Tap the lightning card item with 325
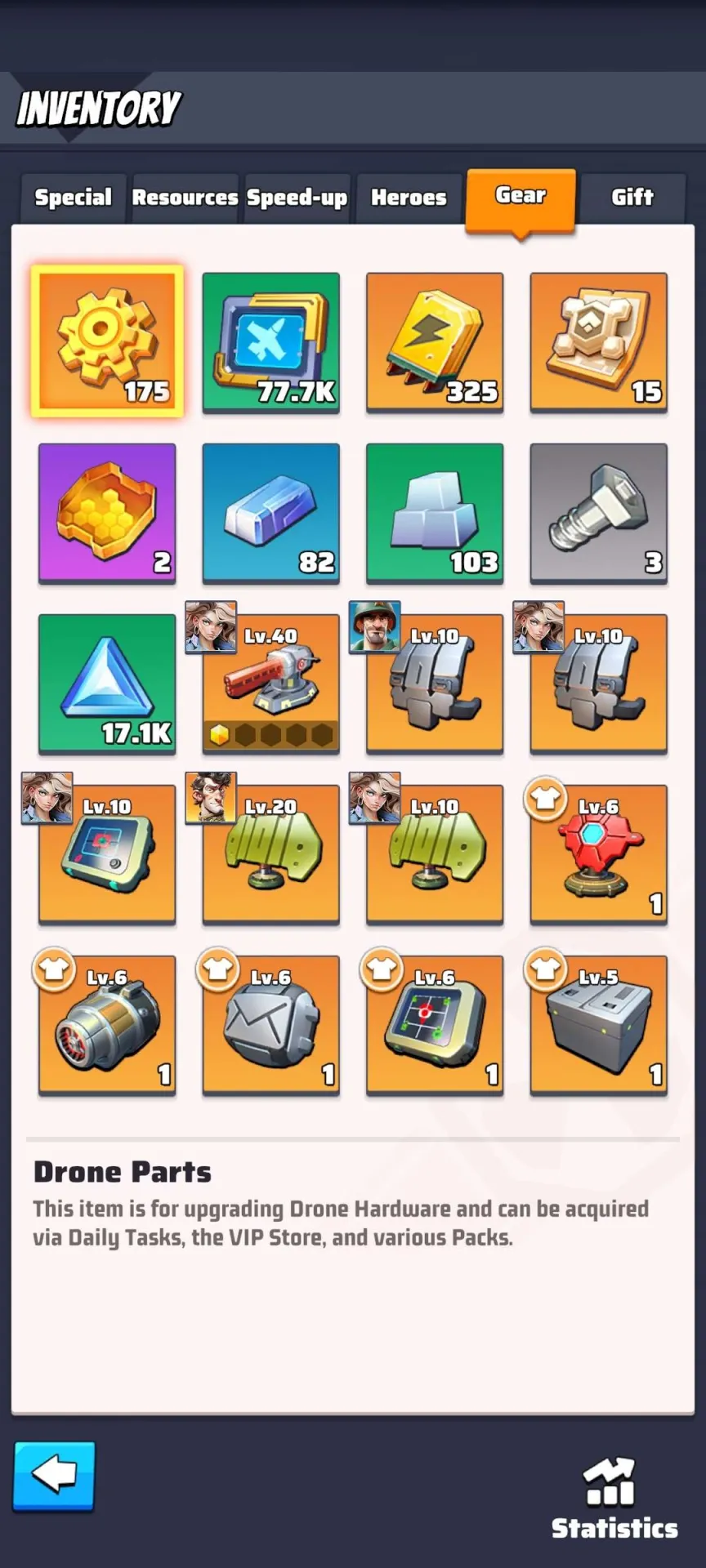The height and width of the screenshot is (1568, 706). tap(435, 342)
